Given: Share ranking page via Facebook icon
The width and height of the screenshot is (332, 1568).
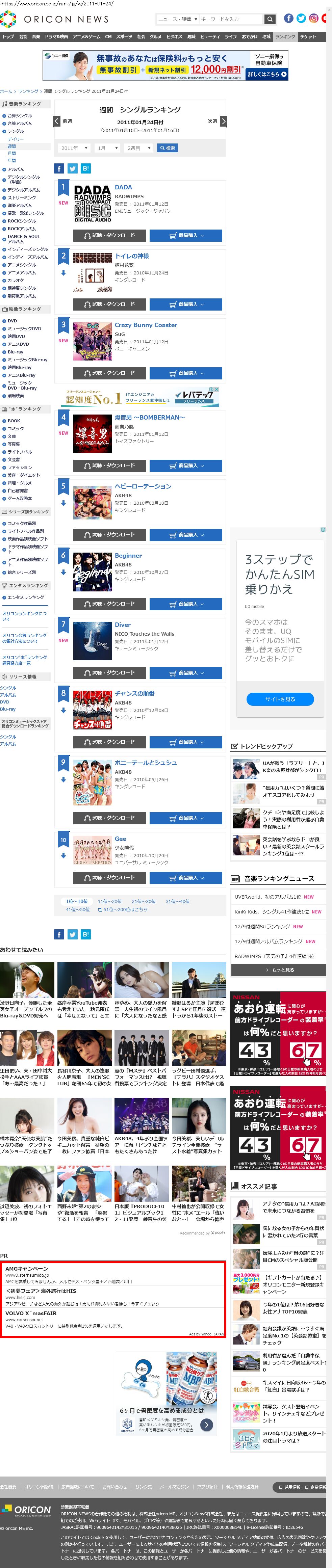Looking at the screenshot, I should [59, 168].
